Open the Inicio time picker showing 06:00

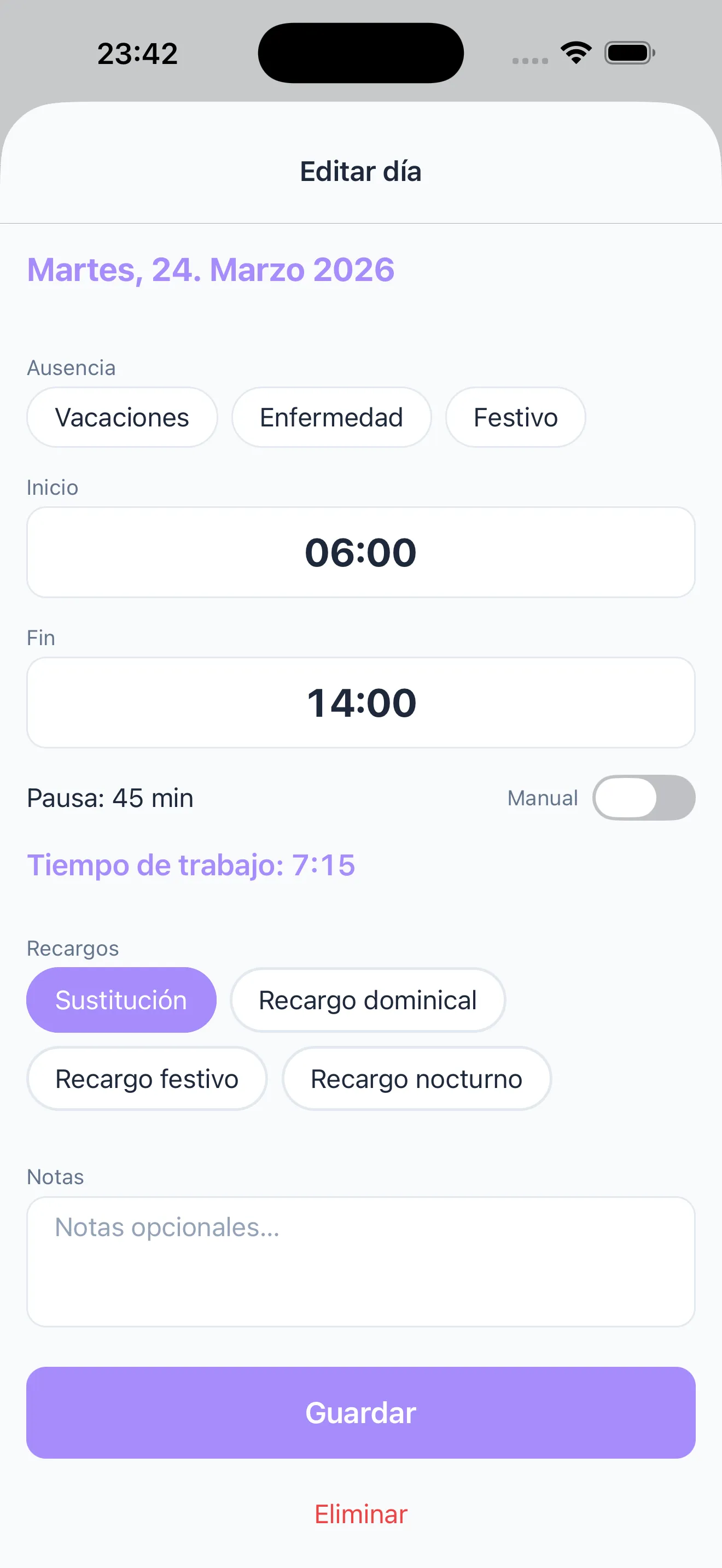(x=360, y=552)
